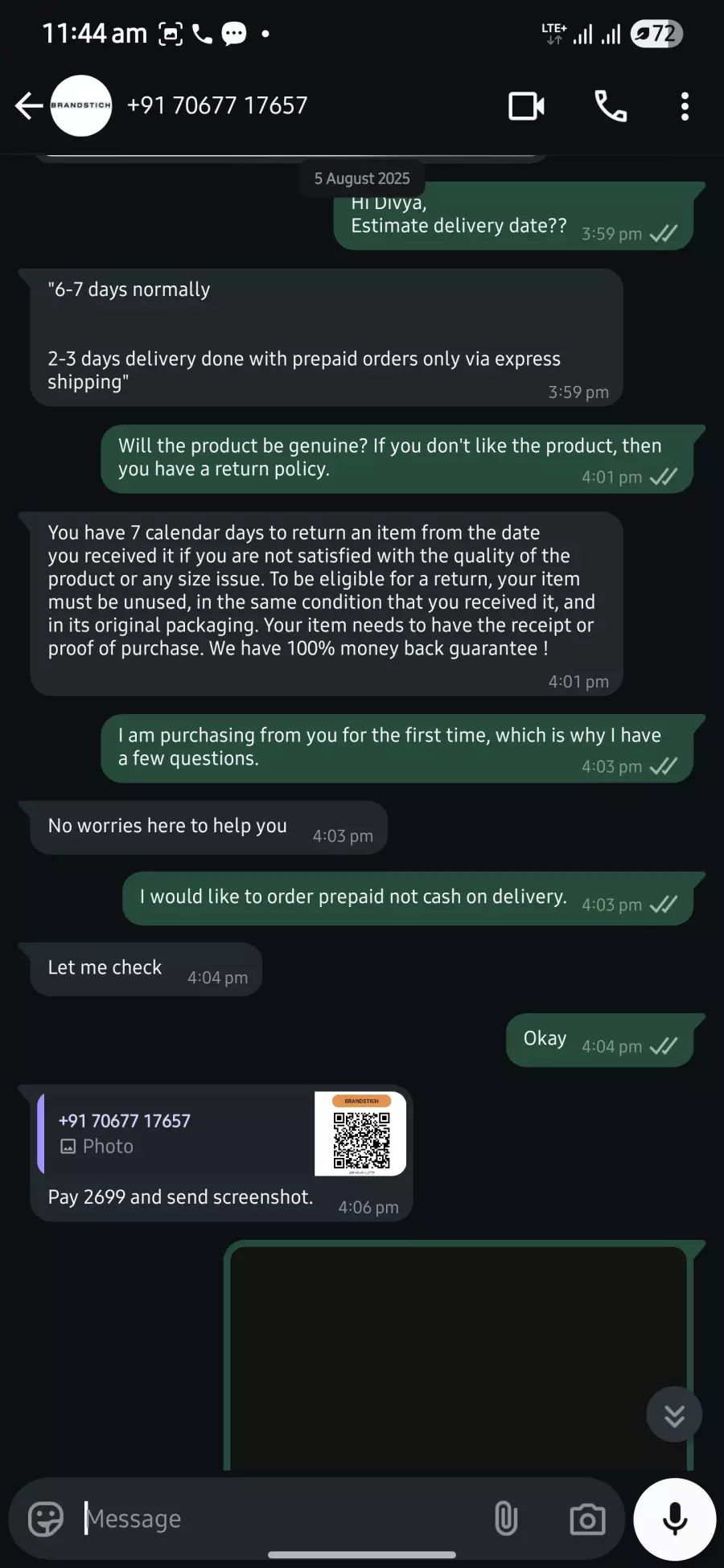Open the attachment paperclip menu
This screenshot has width=724, height=1568.
pos(505,1519)
